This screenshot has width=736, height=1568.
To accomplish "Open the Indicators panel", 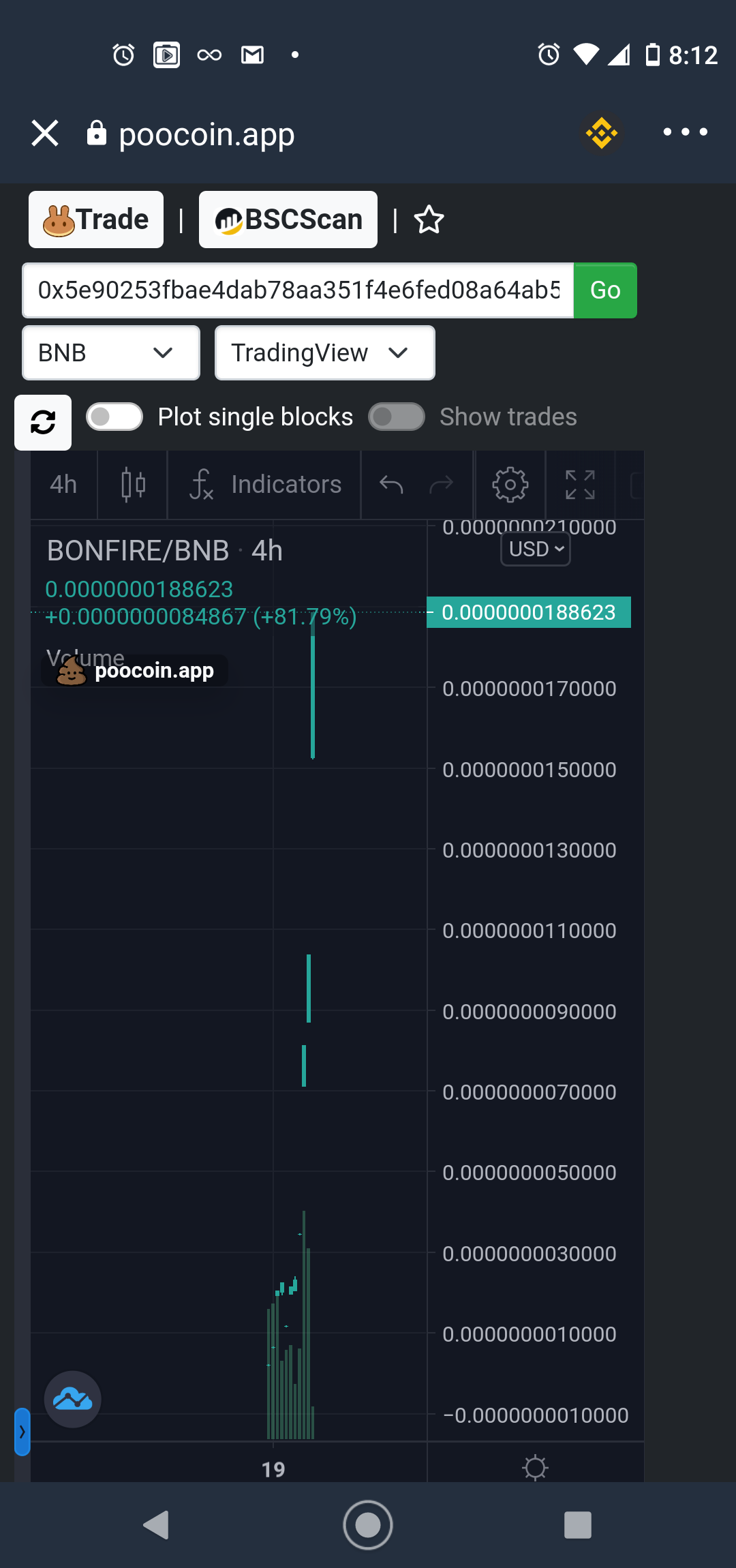I will tap(264, 484).
